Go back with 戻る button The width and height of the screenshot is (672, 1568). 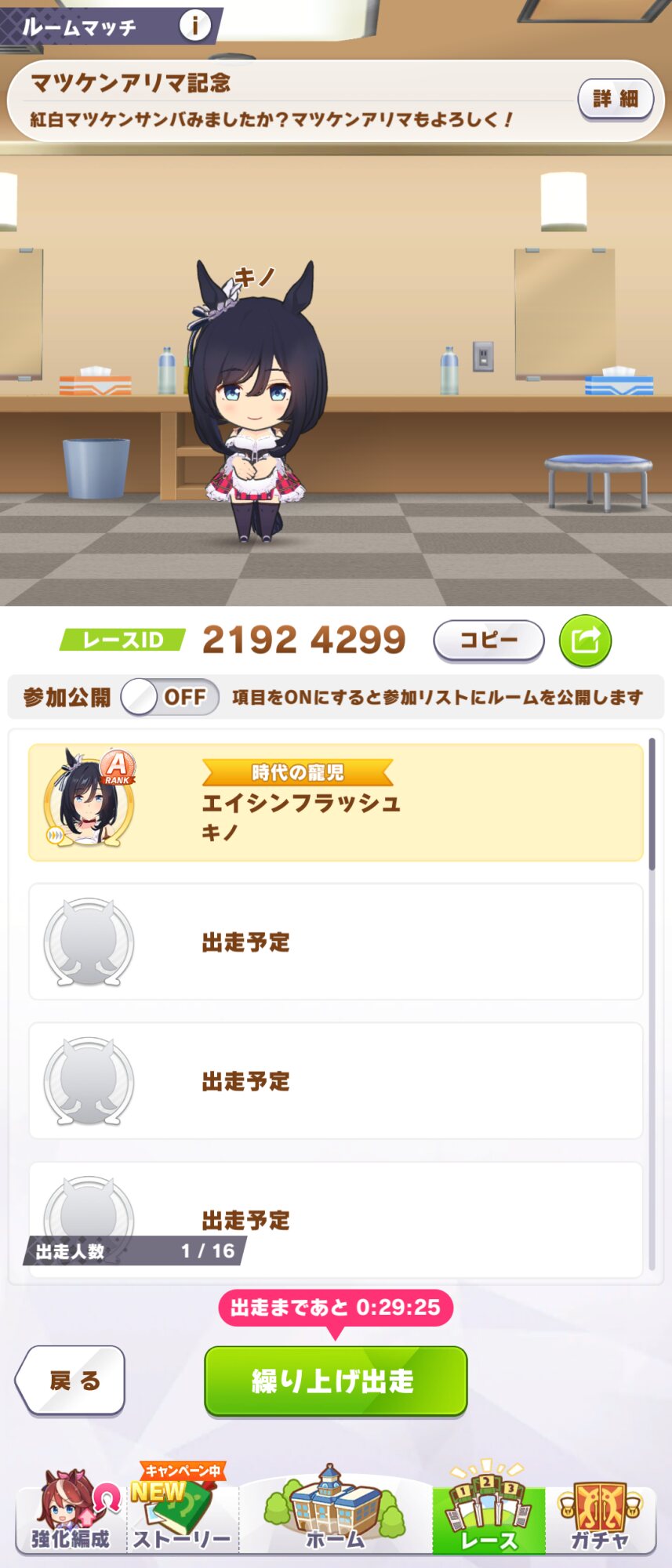click(72, 1381)
